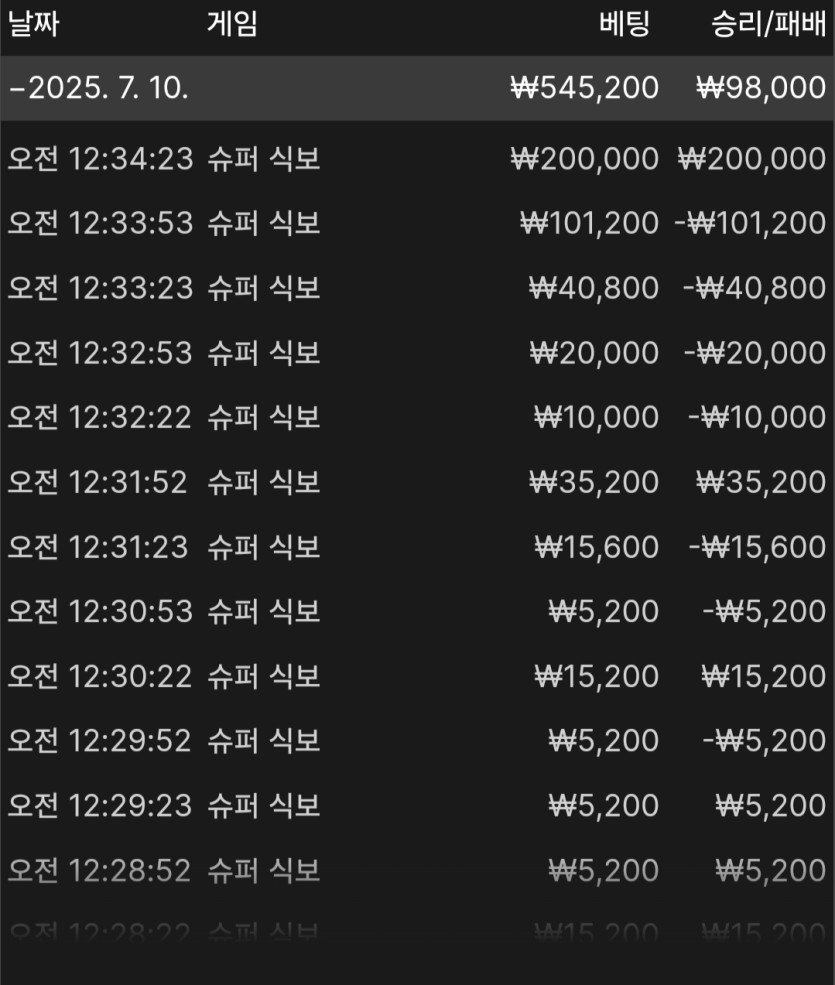Open the 12:32:22 슈퍼 식보 bet record

point(417,417)
